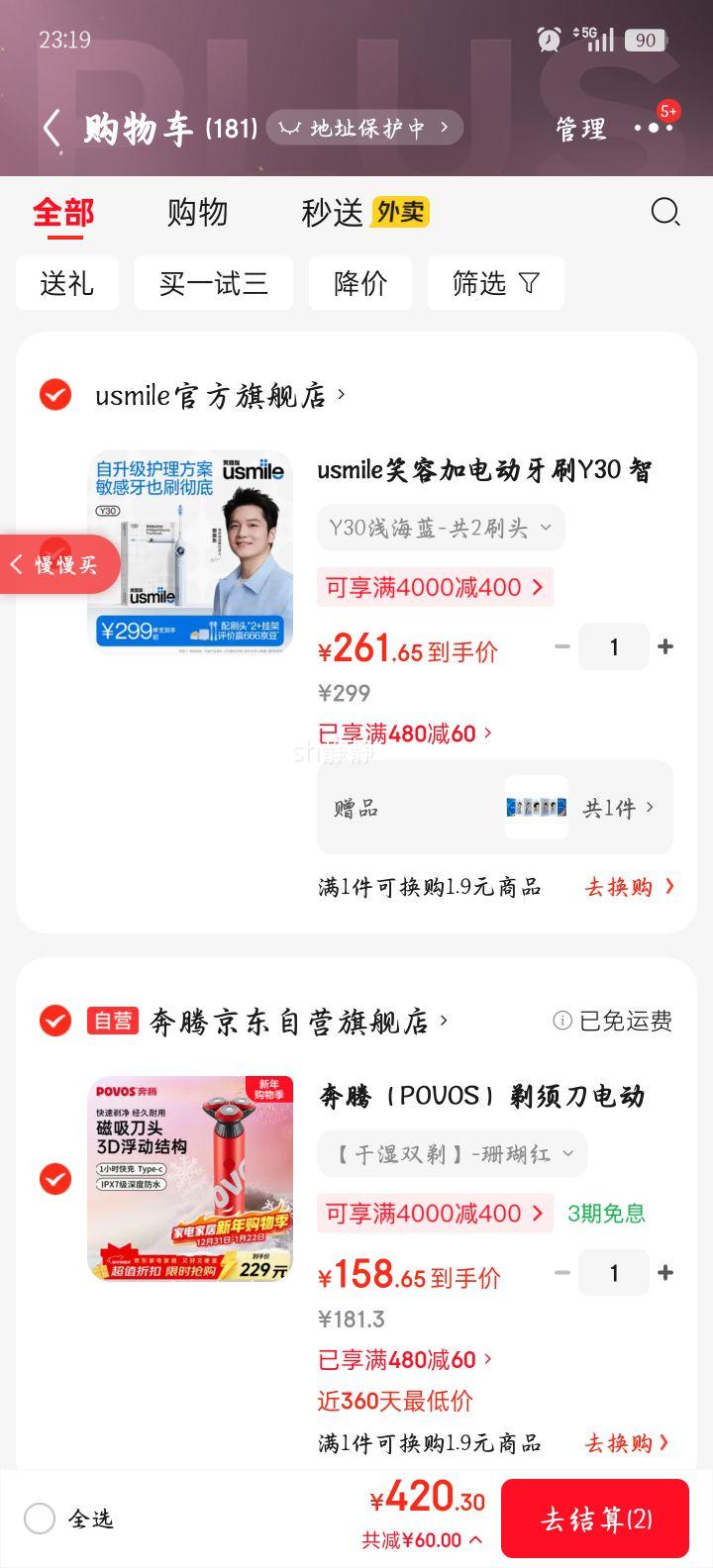Open search from the cart page
Viewport: 713px width, 1568px height.
[x=665, y=212]
